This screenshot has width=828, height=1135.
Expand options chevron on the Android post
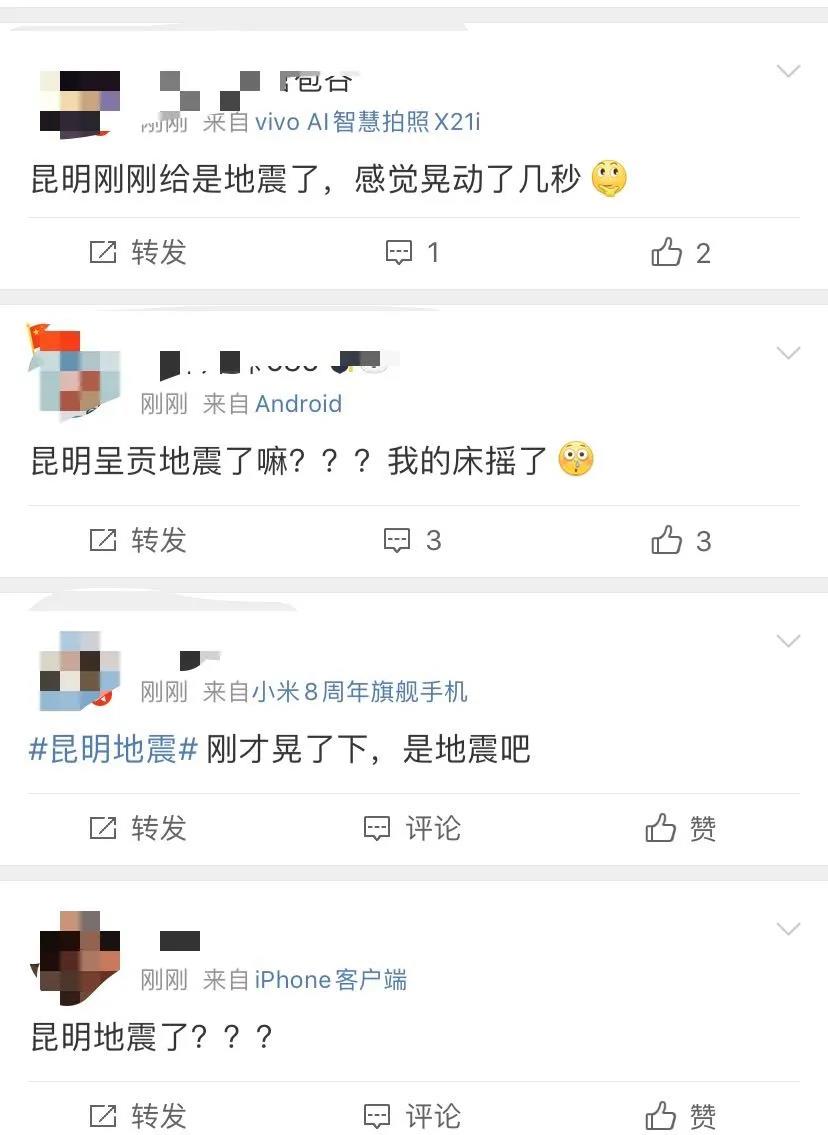tap(789, 353)
